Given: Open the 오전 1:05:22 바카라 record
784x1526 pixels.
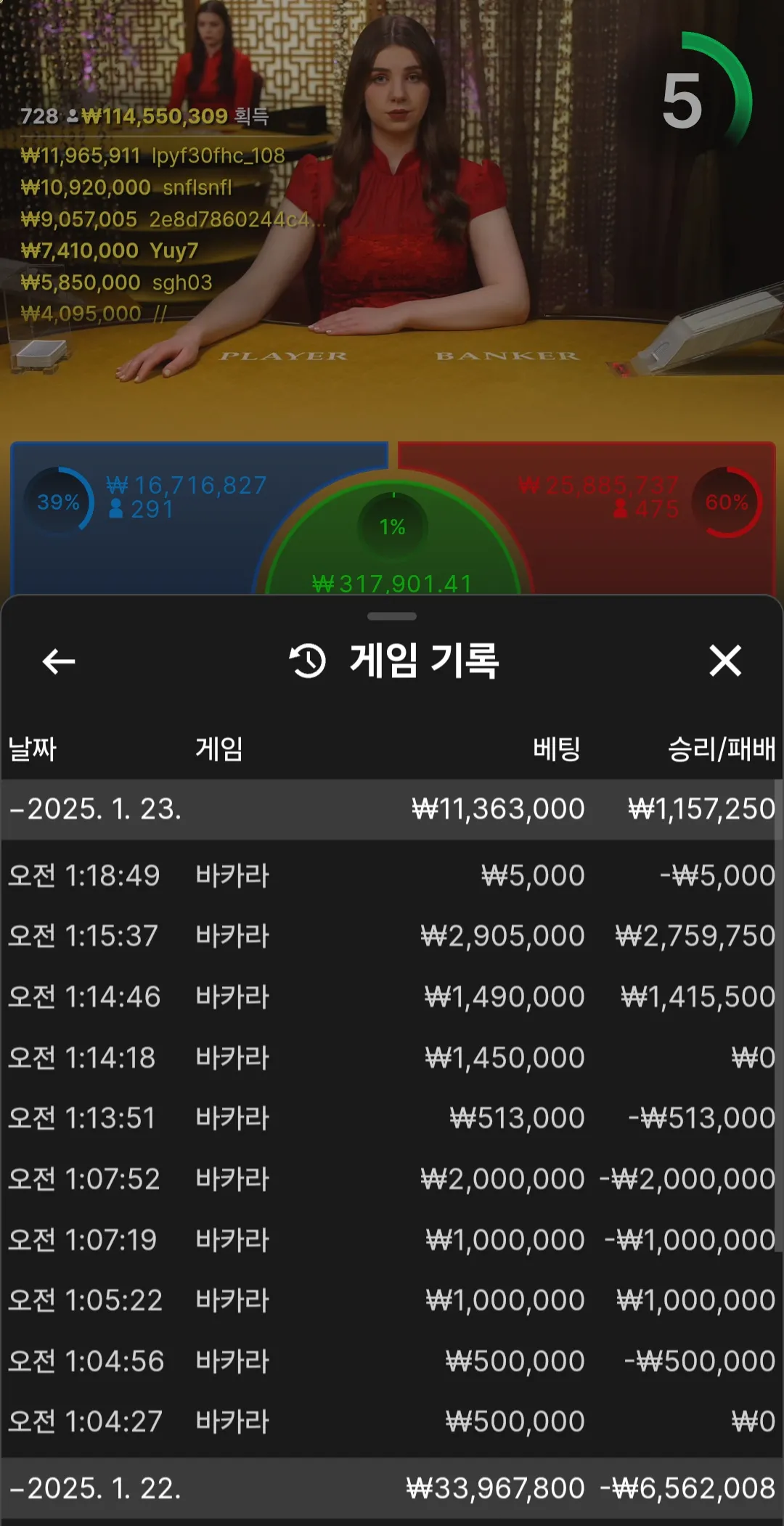Looking at the screenshot, I should [391, 1300].
